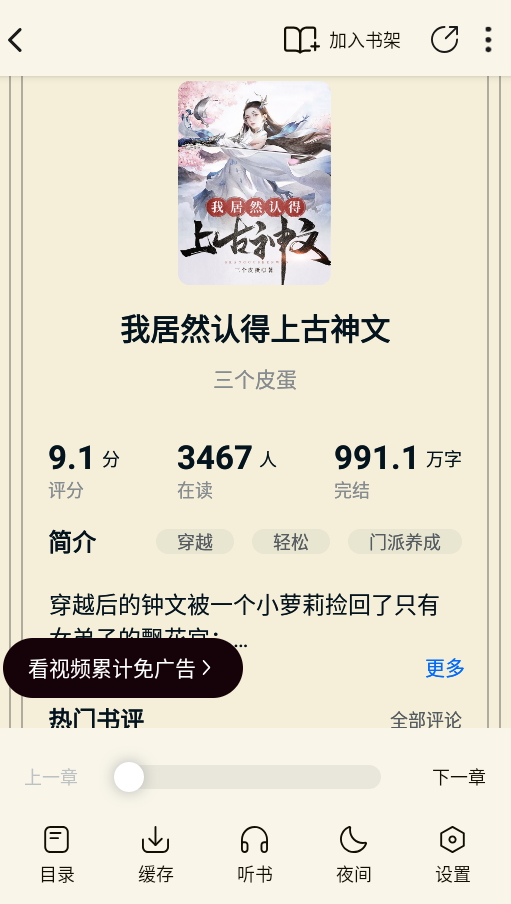
Task: Add this book to the bookshelf
Action: 342,40
